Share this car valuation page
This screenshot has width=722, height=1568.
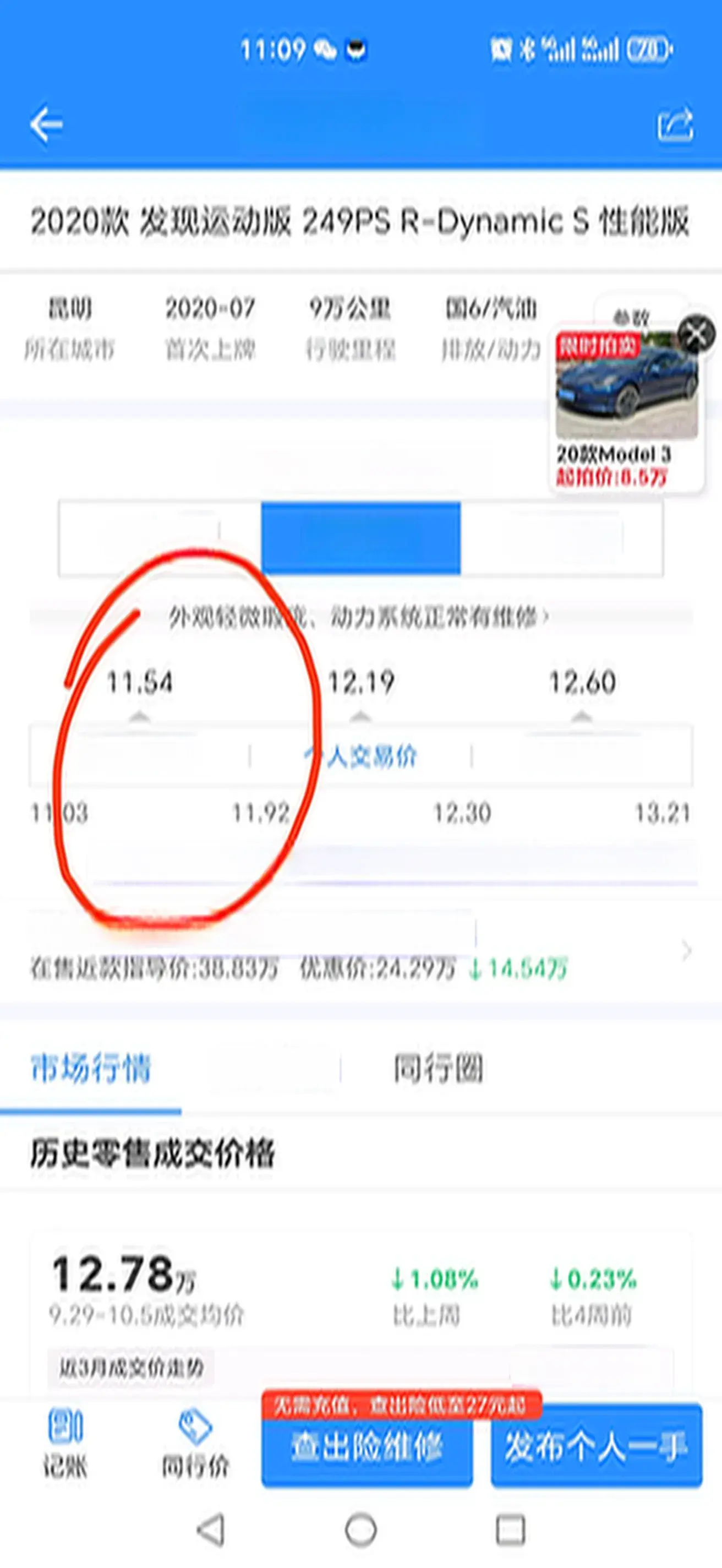(x=675, y=125)
